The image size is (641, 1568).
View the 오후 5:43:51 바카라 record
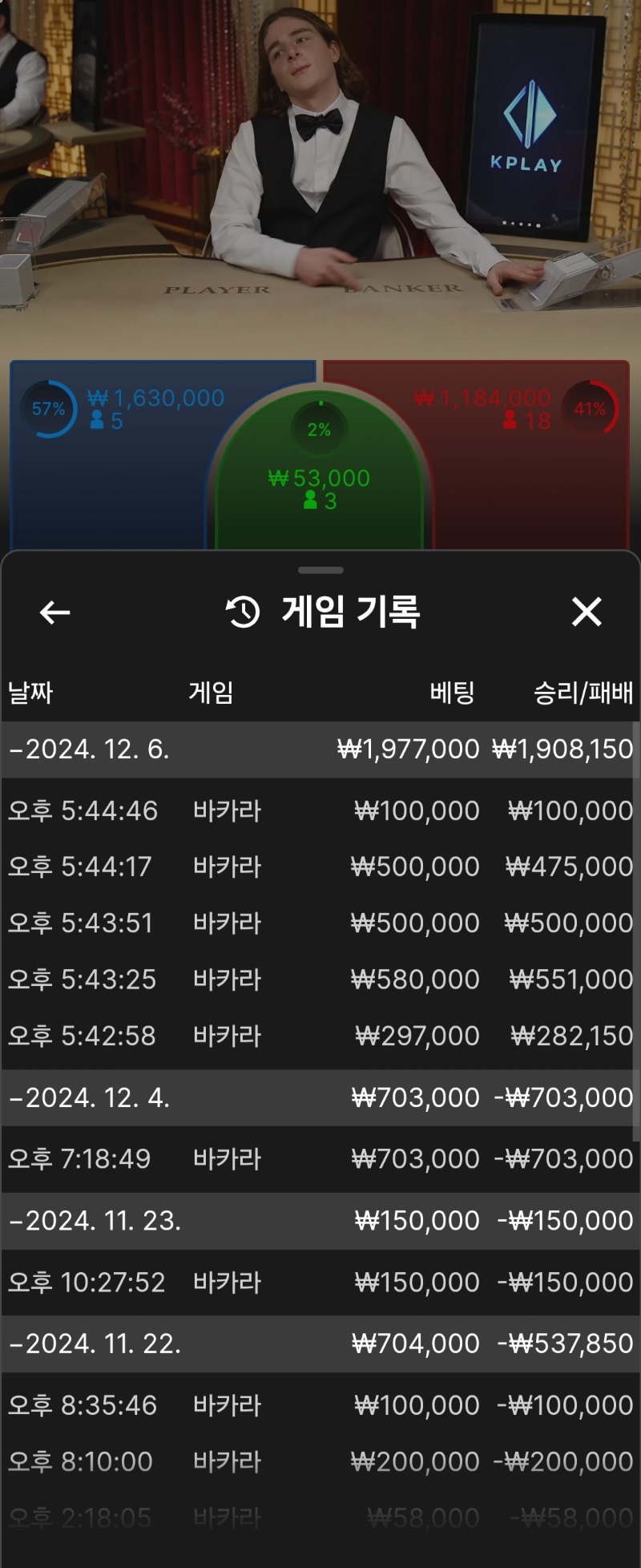320,923
